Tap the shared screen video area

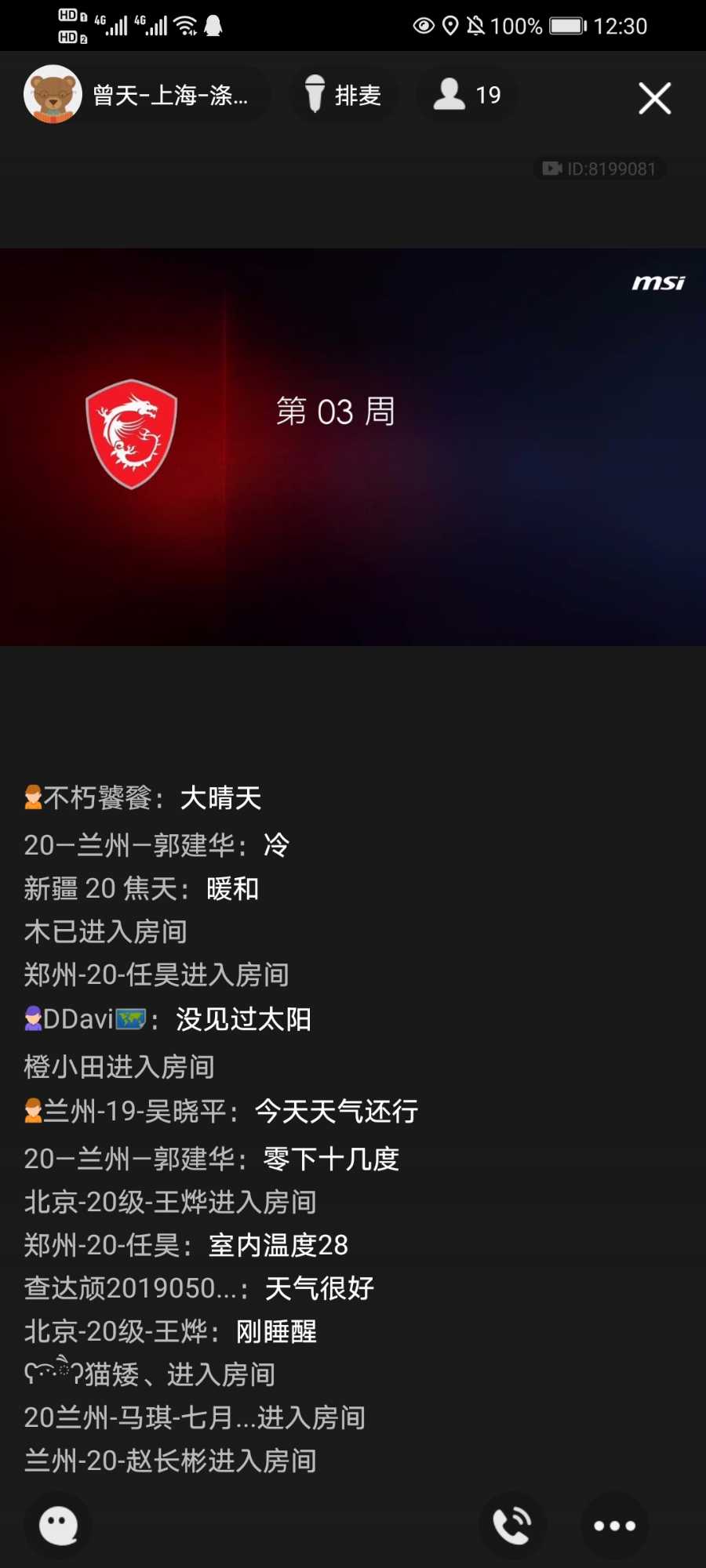pyautogui.click(x=353, y=447)
